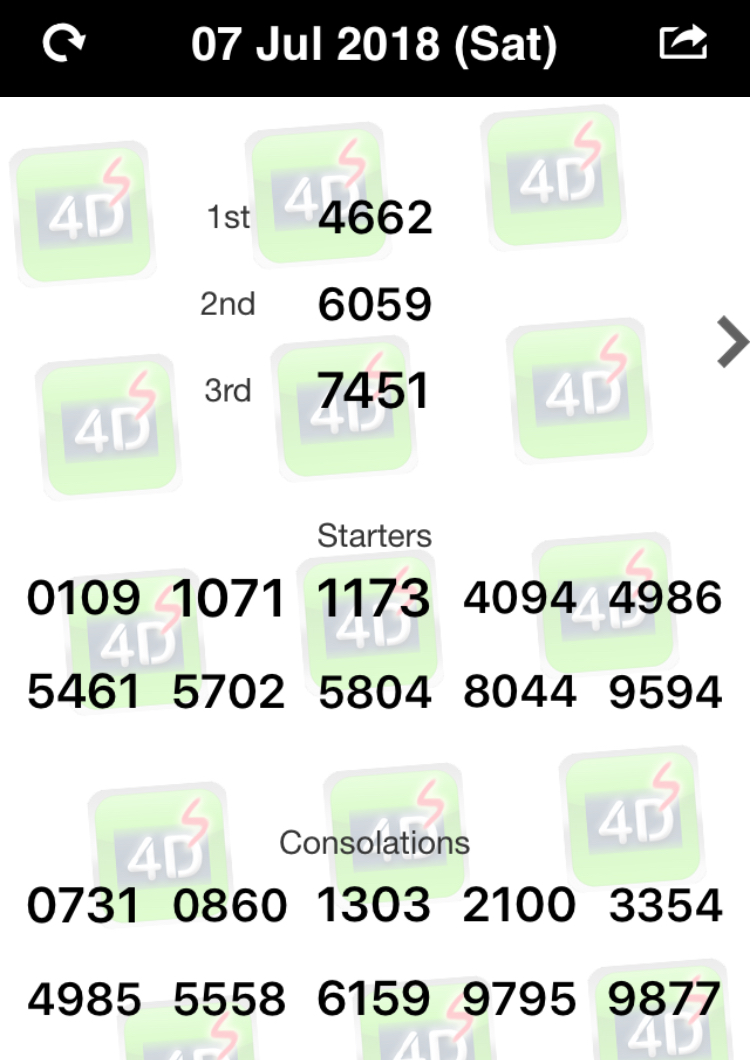The height and width of the screenshot is (1060, 750).
Task: Refresh the 4D results
Action: 64,45
